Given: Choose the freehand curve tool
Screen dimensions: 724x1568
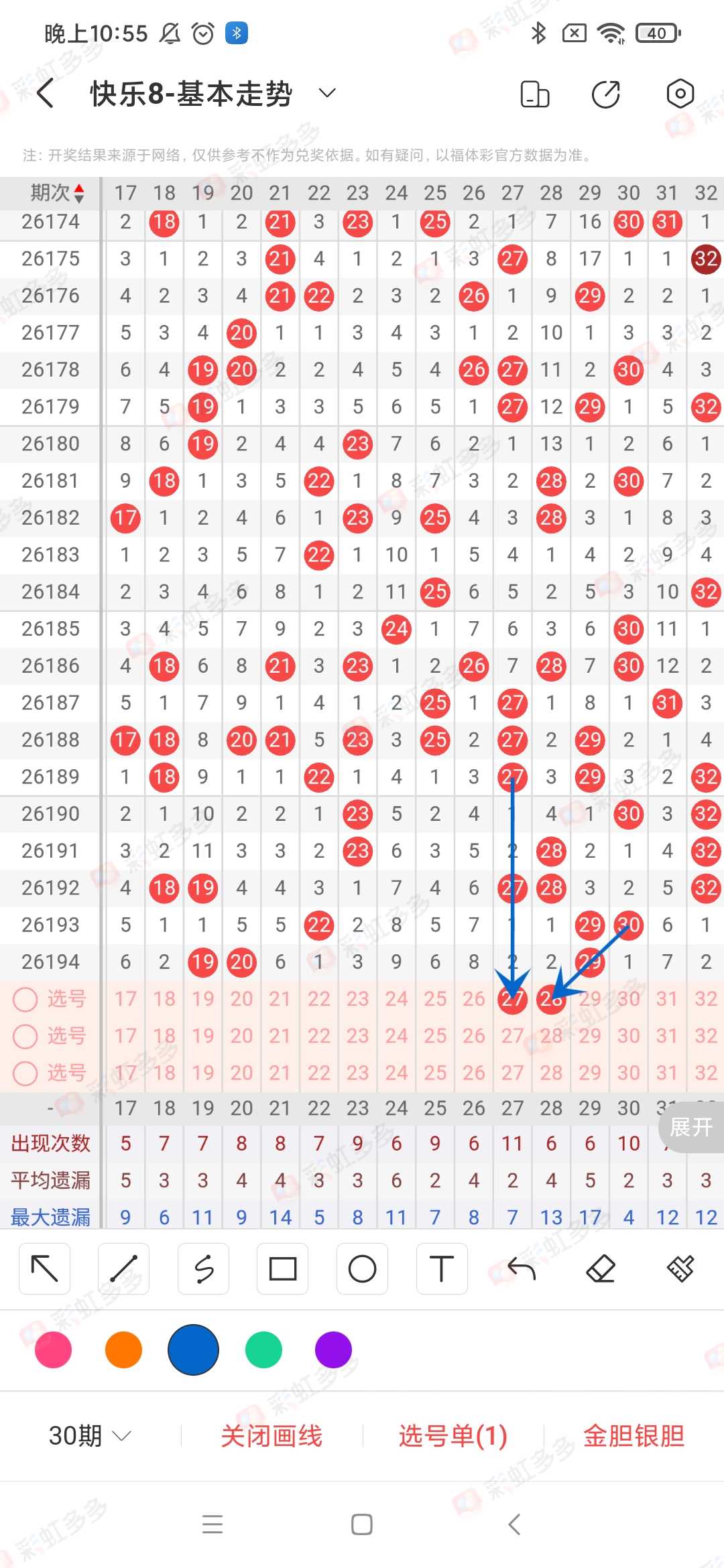Looking at the screenshot, I should [203, 1268].
